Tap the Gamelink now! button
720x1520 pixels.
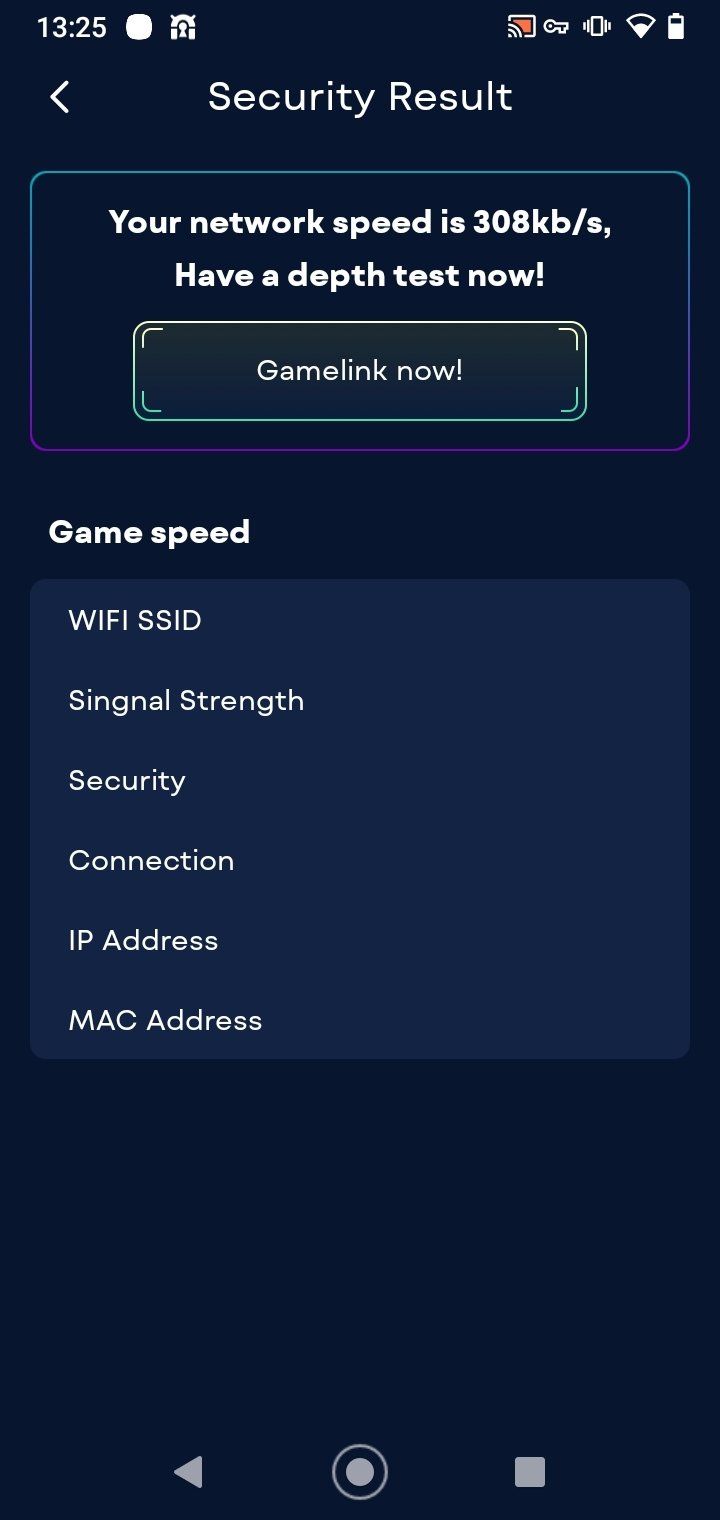point(360,371)
